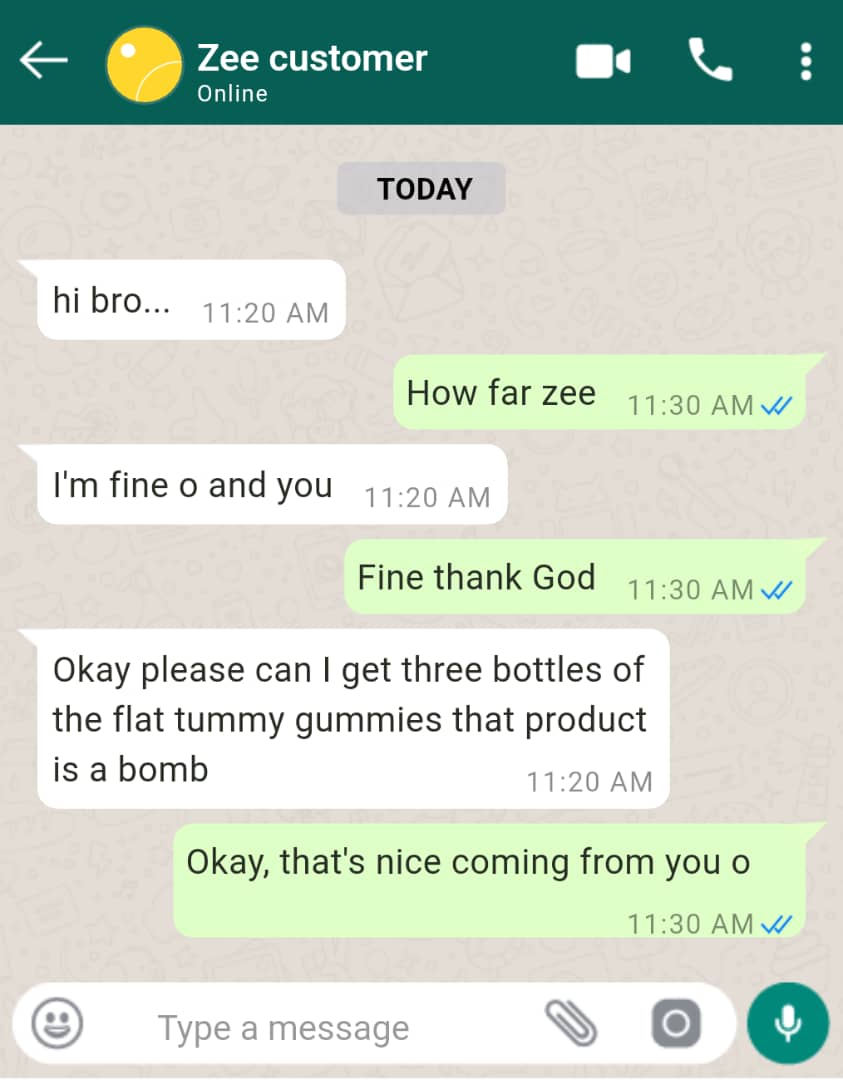Viewport: 843px width, 1080px height.
Task: Start a voice call with Zee customer
Action: click(710, 62)
